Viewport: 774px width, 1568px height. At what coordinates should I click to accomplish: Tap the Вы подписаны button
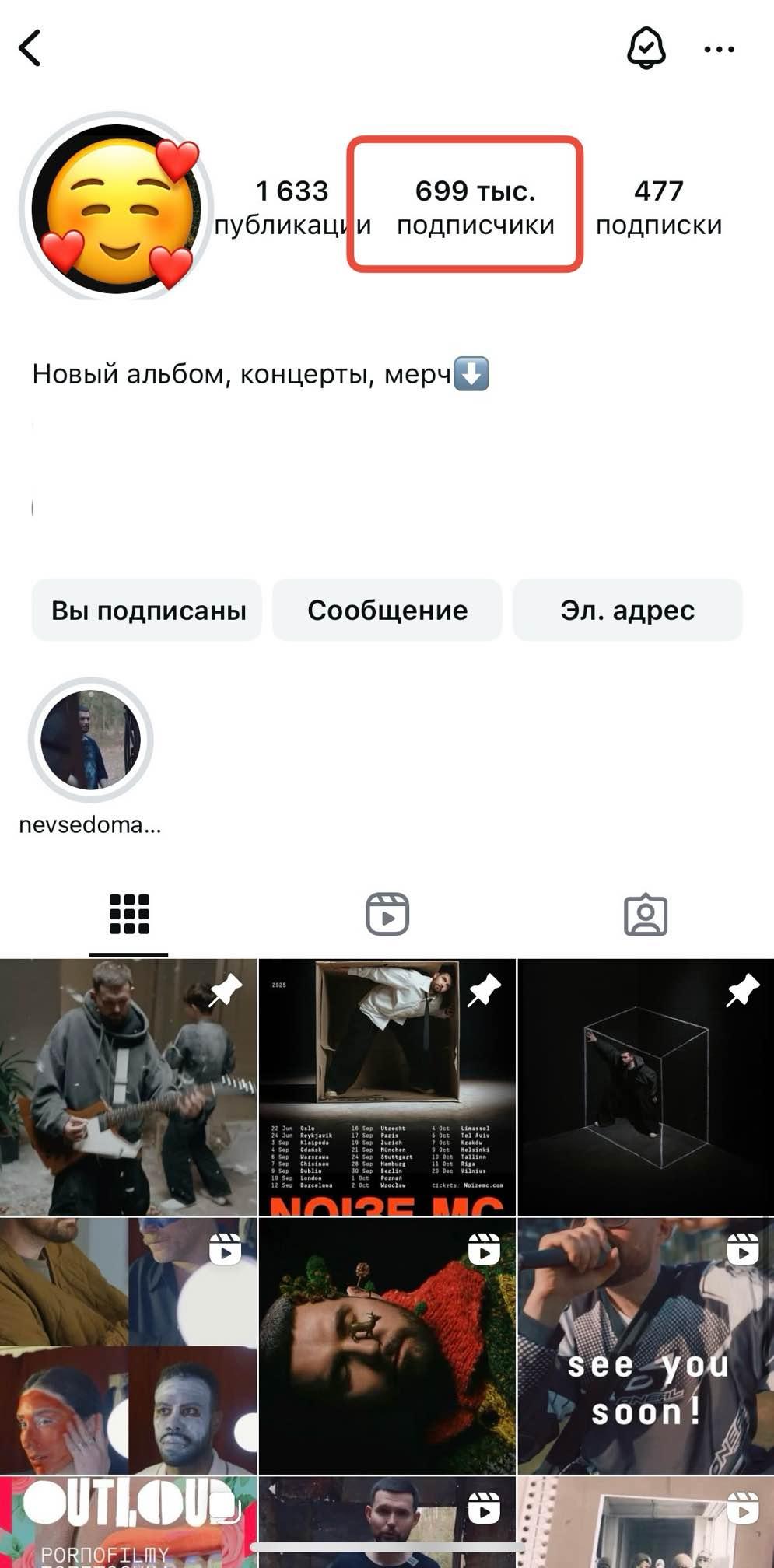(x=148, y=611)
